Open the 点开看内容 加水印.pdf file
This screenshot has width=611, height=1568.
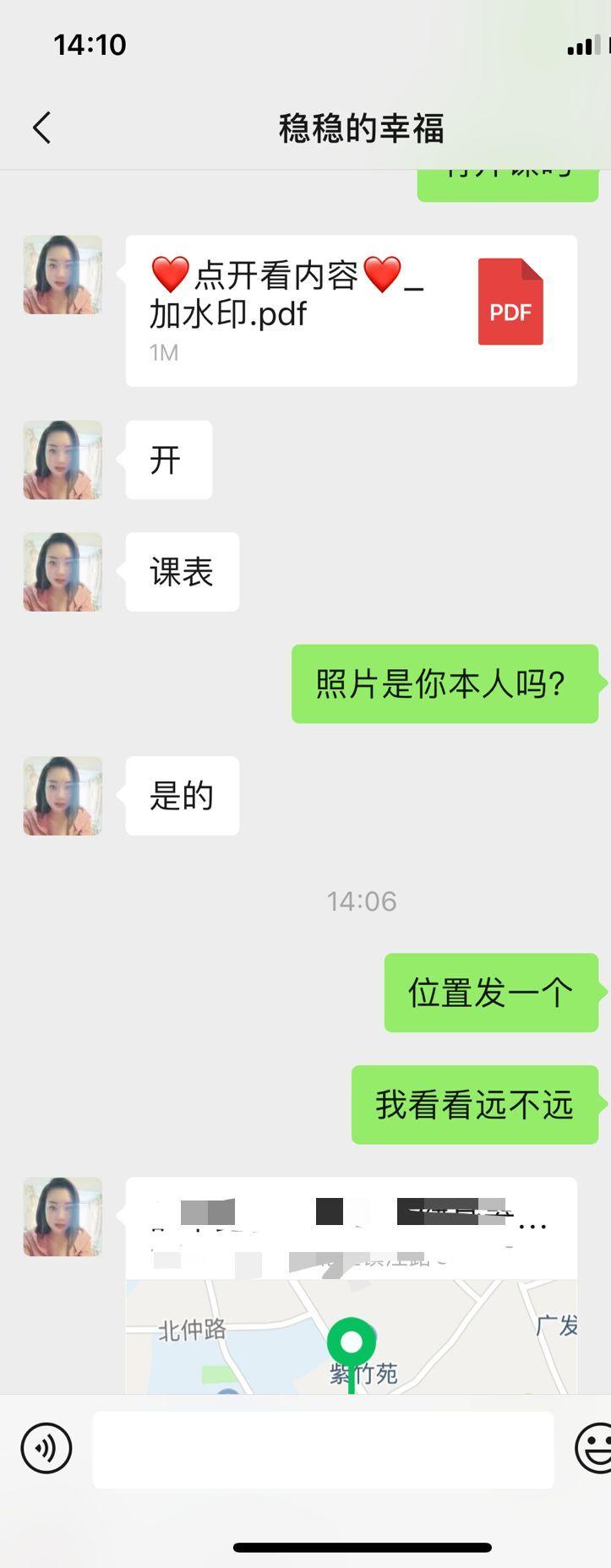tap(351, 310)
